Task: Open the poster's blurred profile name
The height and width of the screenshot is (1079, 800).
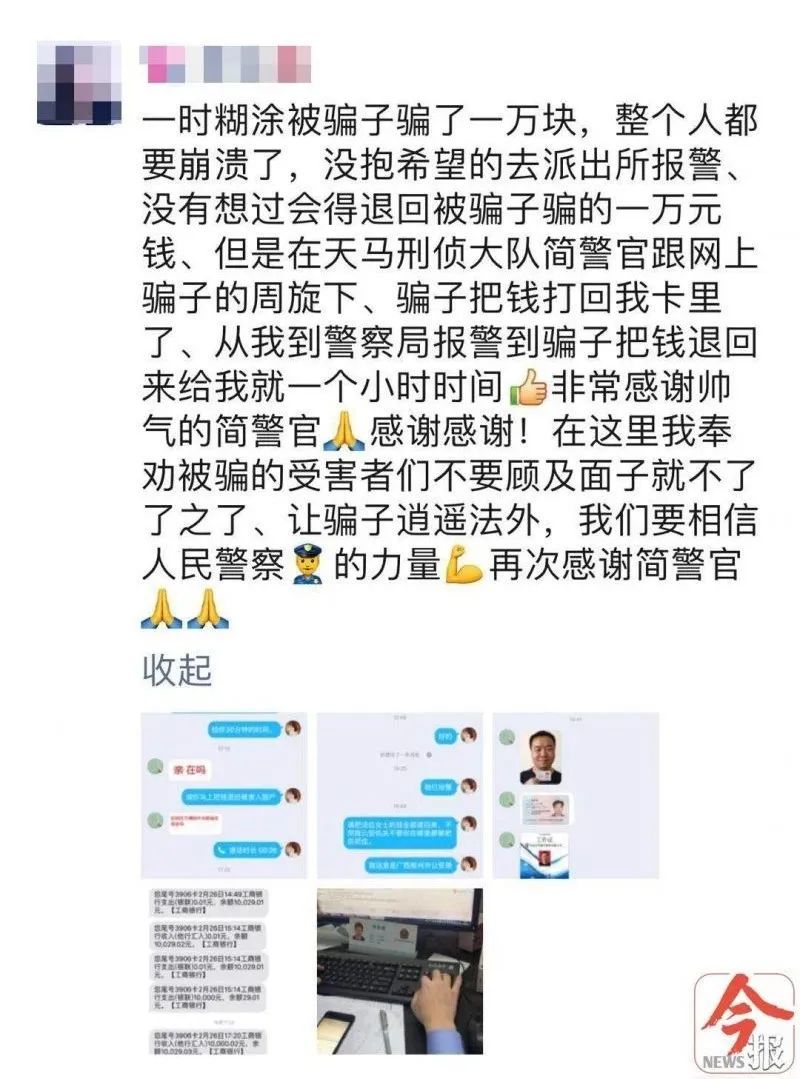Action: tap(225, 62)
